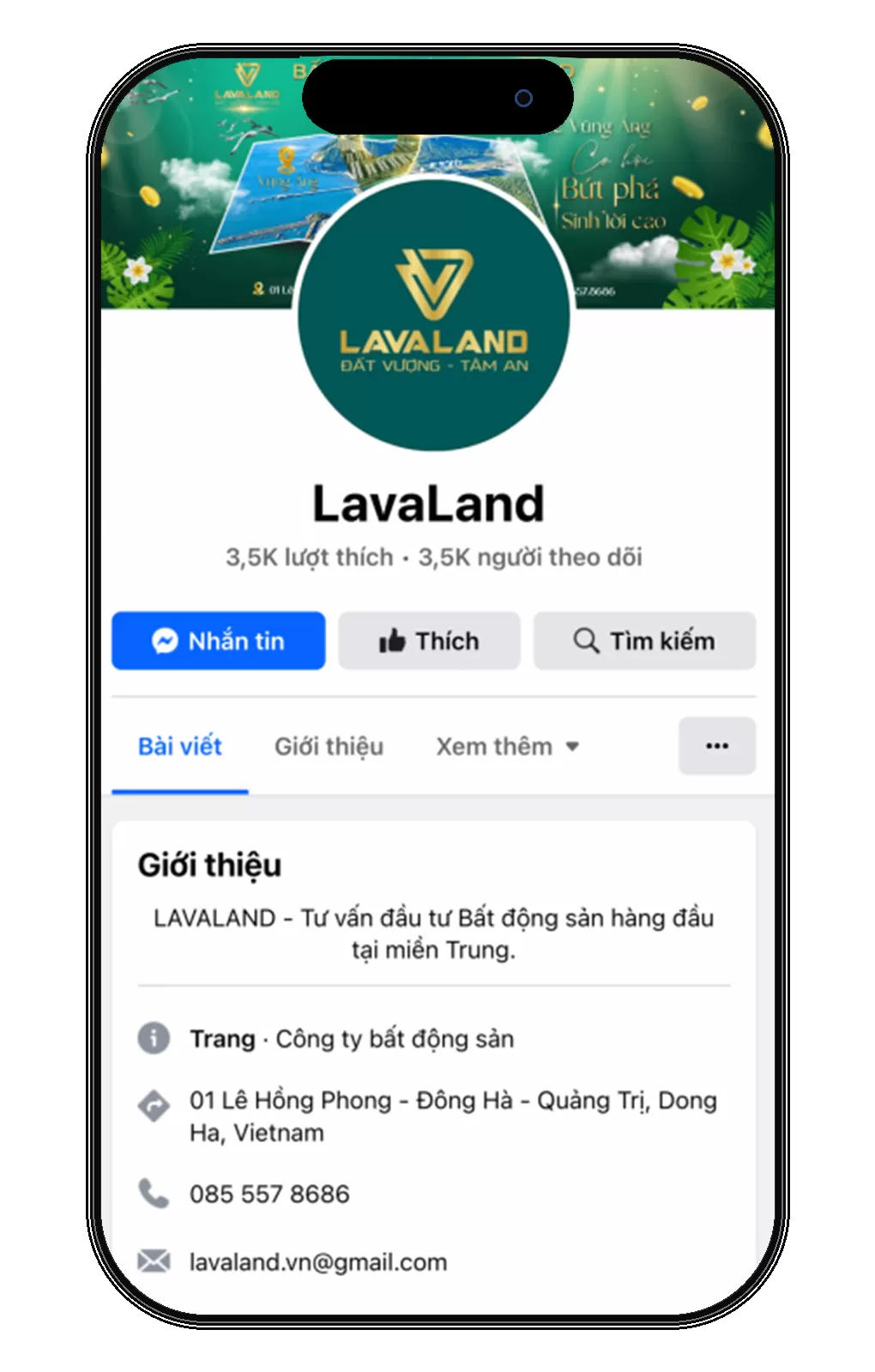Call the phone number 085 557 8686

[x=269, y=1194]
